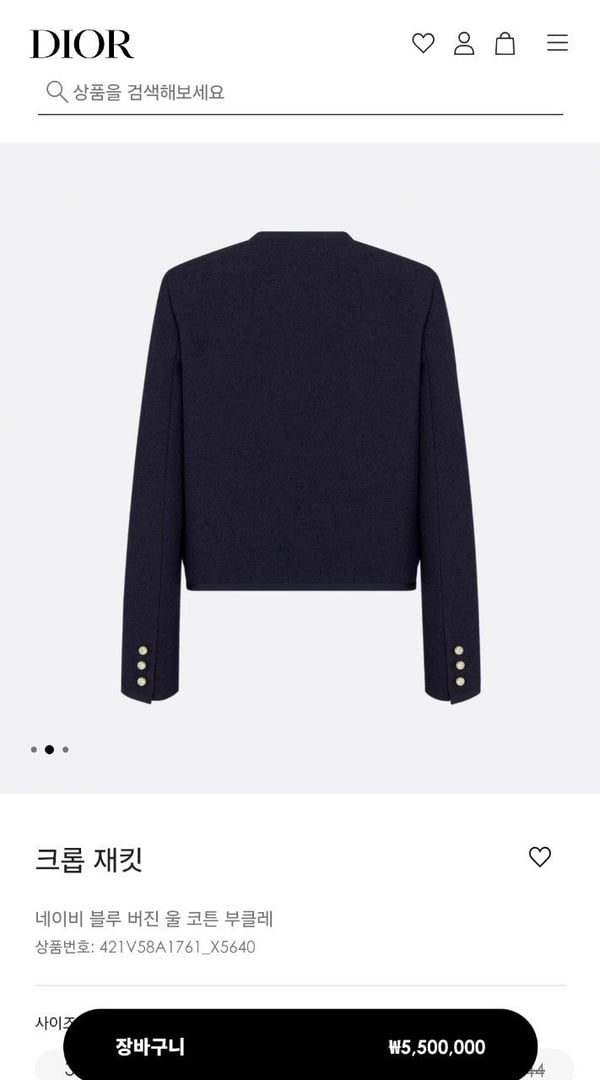Add to cart with 장바구니 button
The width and height of the screenshot is (600, 1080).
pyautogui.click(x=300, y=1047)
